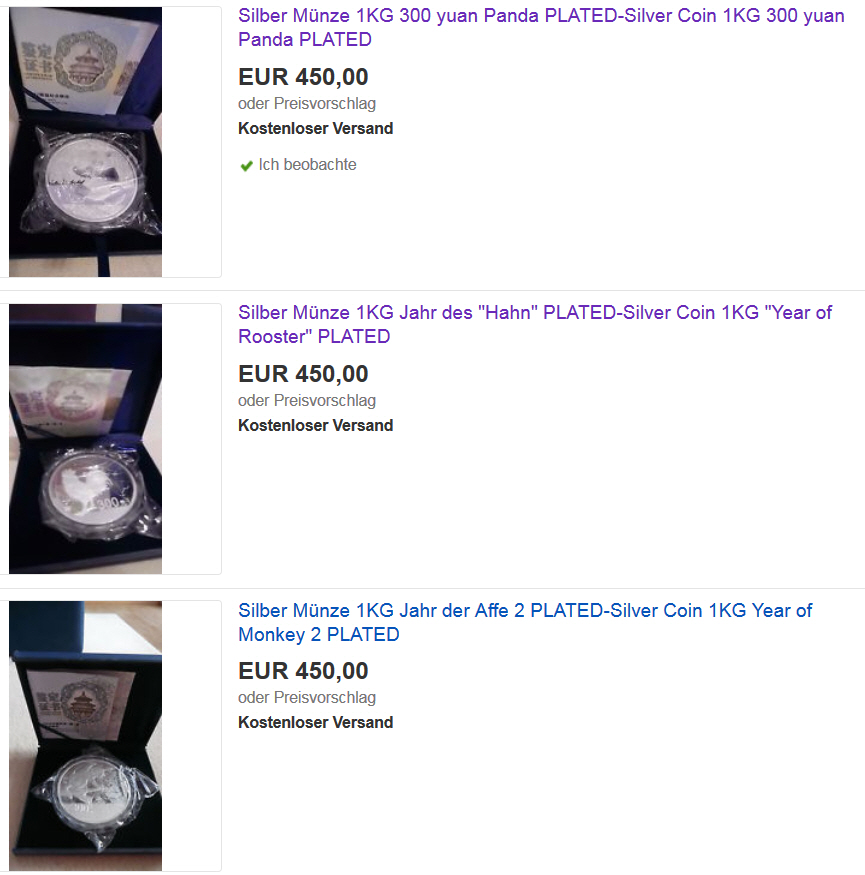
Task: View the Monkey coin photo thumbnail
Action: coord(86,736)
